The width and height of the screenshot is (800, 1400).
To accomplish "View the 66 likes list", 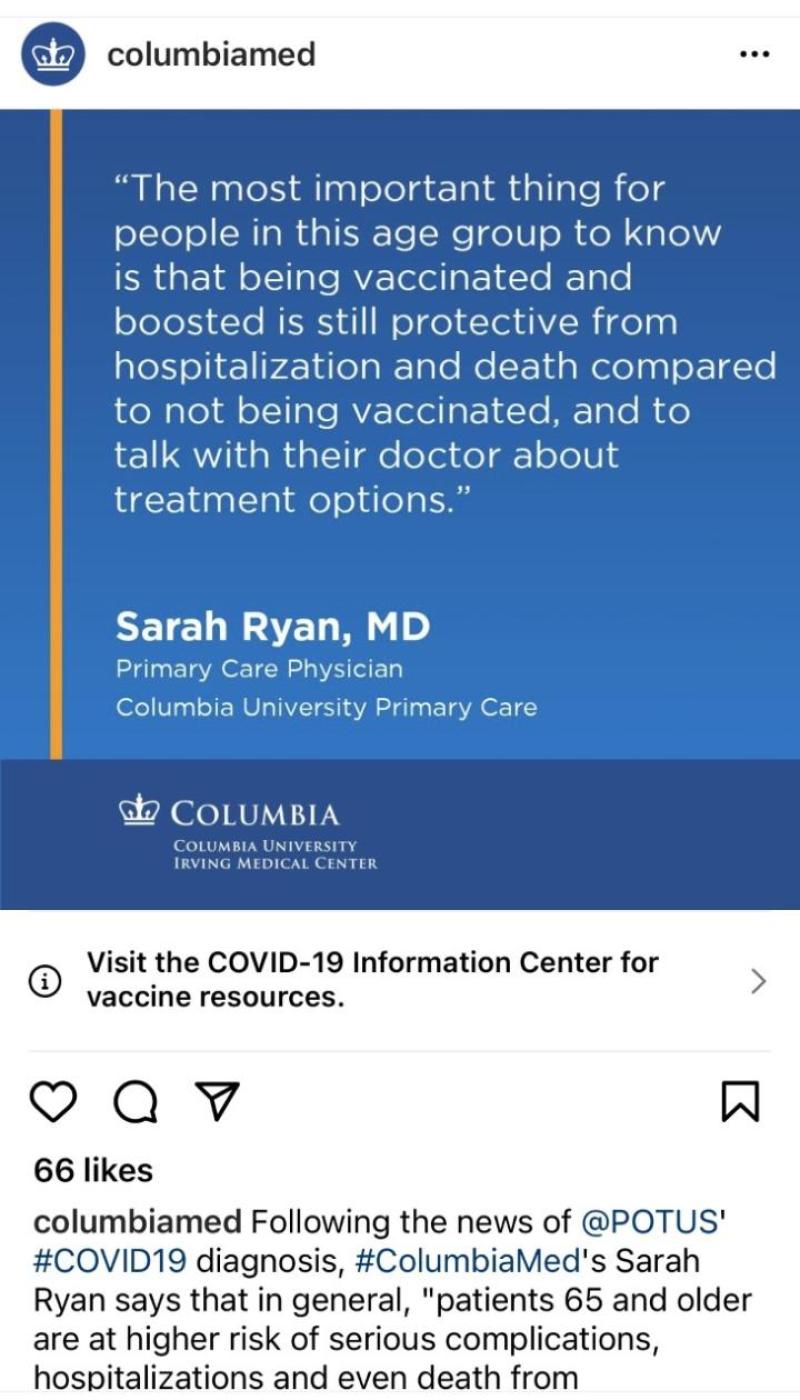I will [x=93, y=1170].
